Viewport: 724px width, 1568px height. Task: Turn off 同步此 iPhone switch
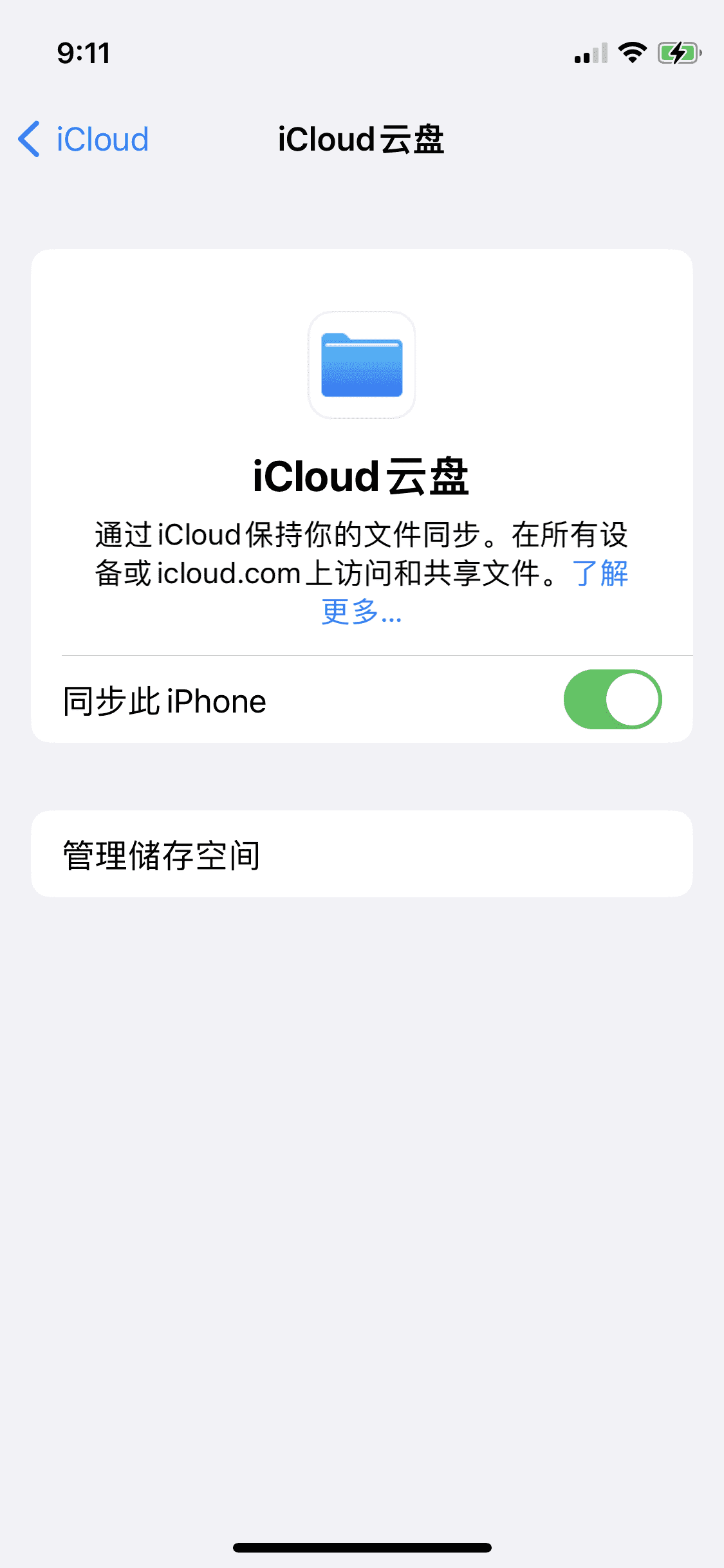tap(612, 700)
